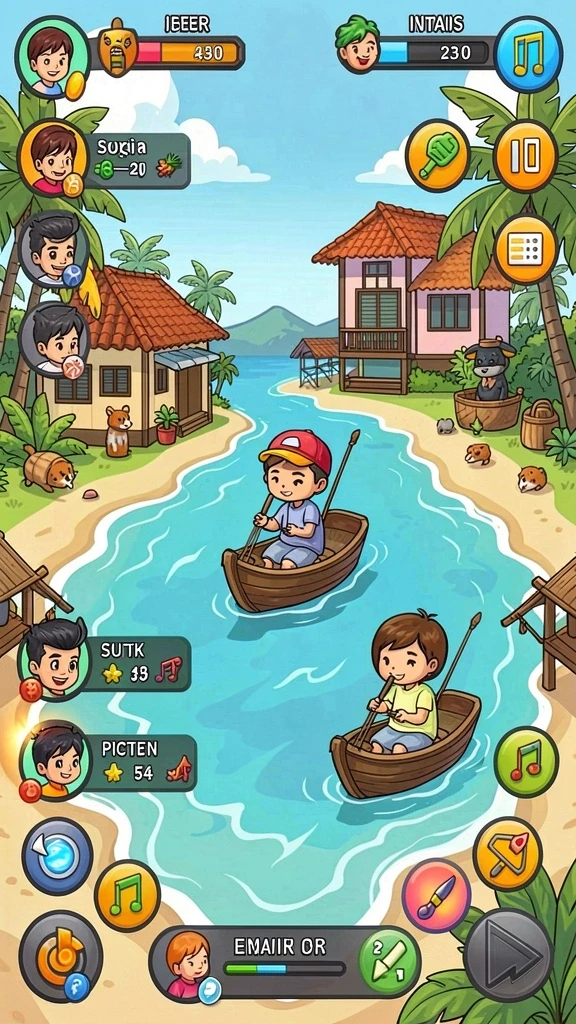Open SUTK's player card
The width and height of the screenshot is (576, 1024).
pyautogui.click(x=104, y=661)
